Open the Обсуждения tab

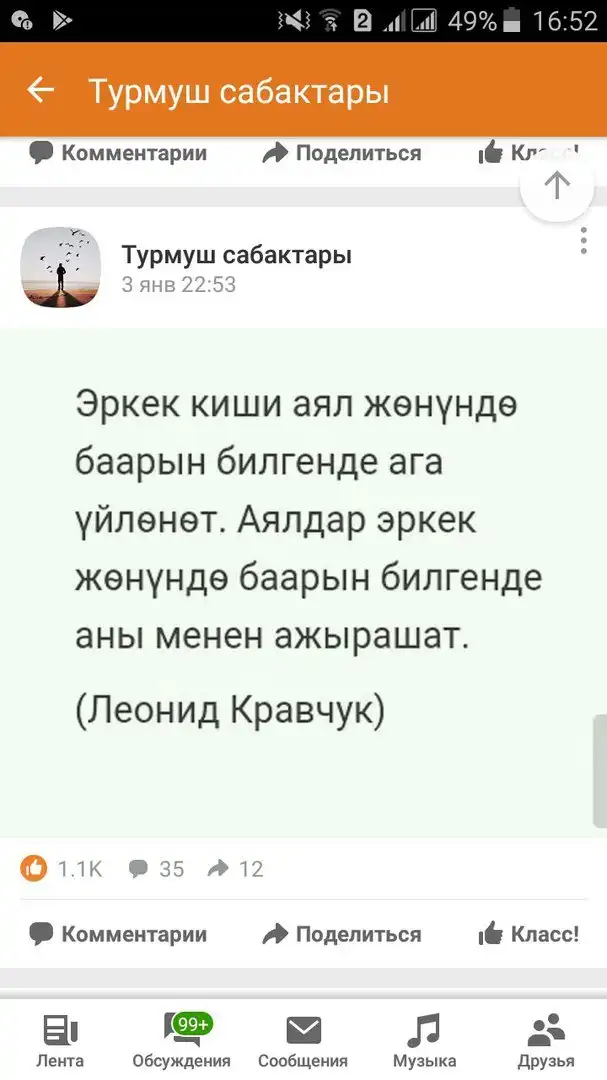pyautogui.click(x=181, y=1040)
